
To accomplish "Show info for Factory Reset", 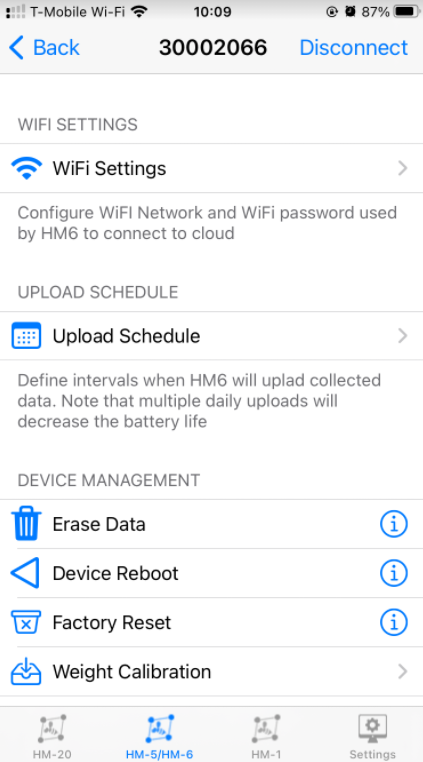I will [393, 623].
